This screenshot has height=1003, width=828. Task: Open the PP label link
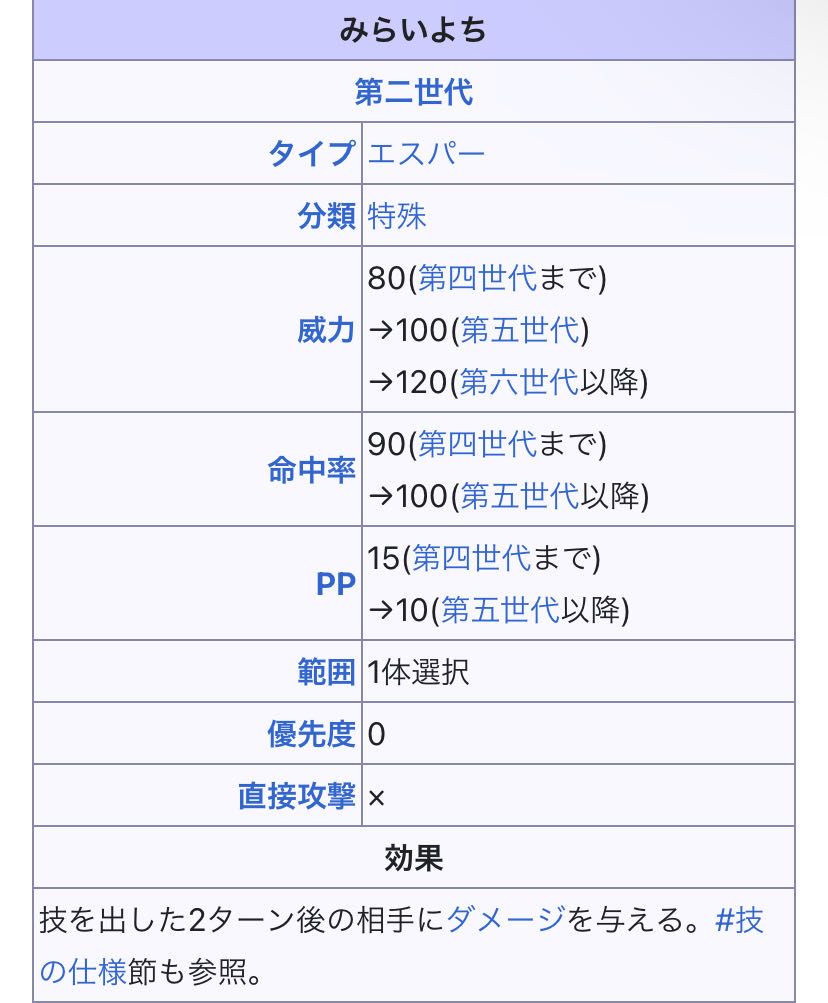(x=336, y=583)
